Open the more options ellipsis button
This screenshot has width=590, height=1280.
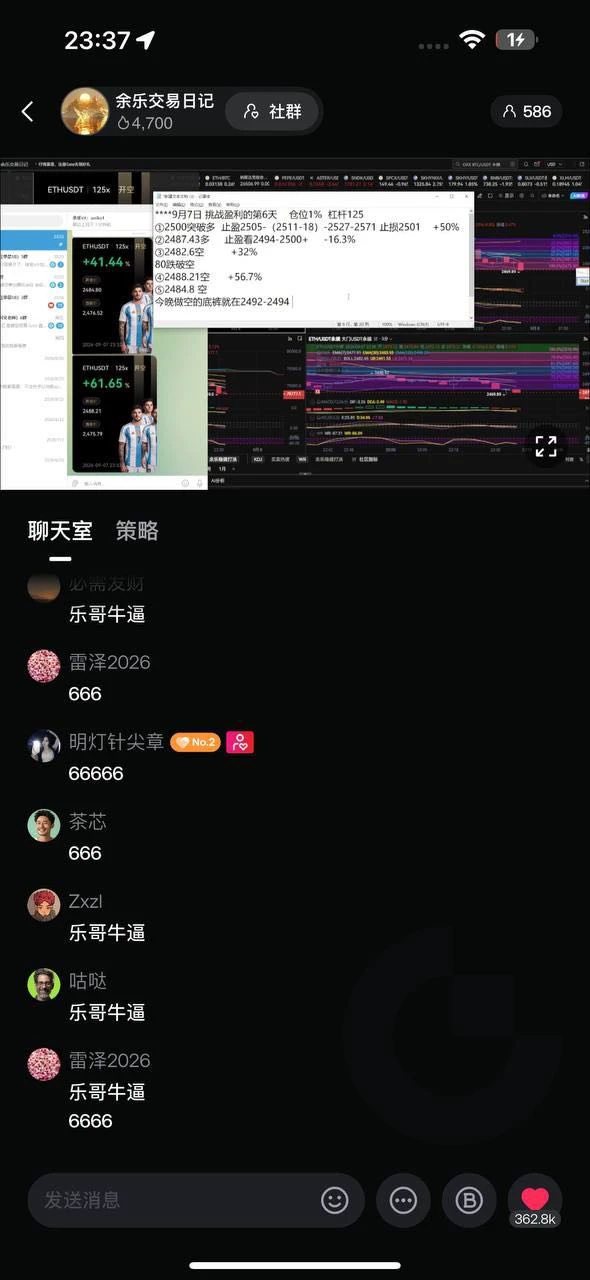click(403, 1200)
